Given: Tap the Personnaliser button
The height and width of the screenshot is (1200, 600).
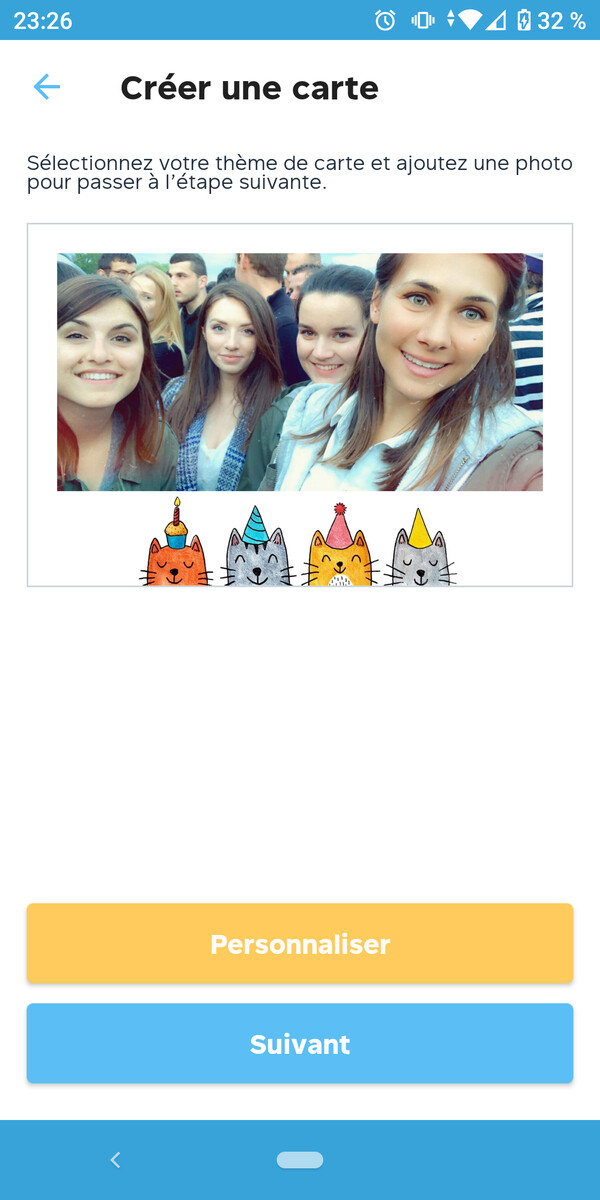Looking at the screenshot, I should (x=300, y=944).
